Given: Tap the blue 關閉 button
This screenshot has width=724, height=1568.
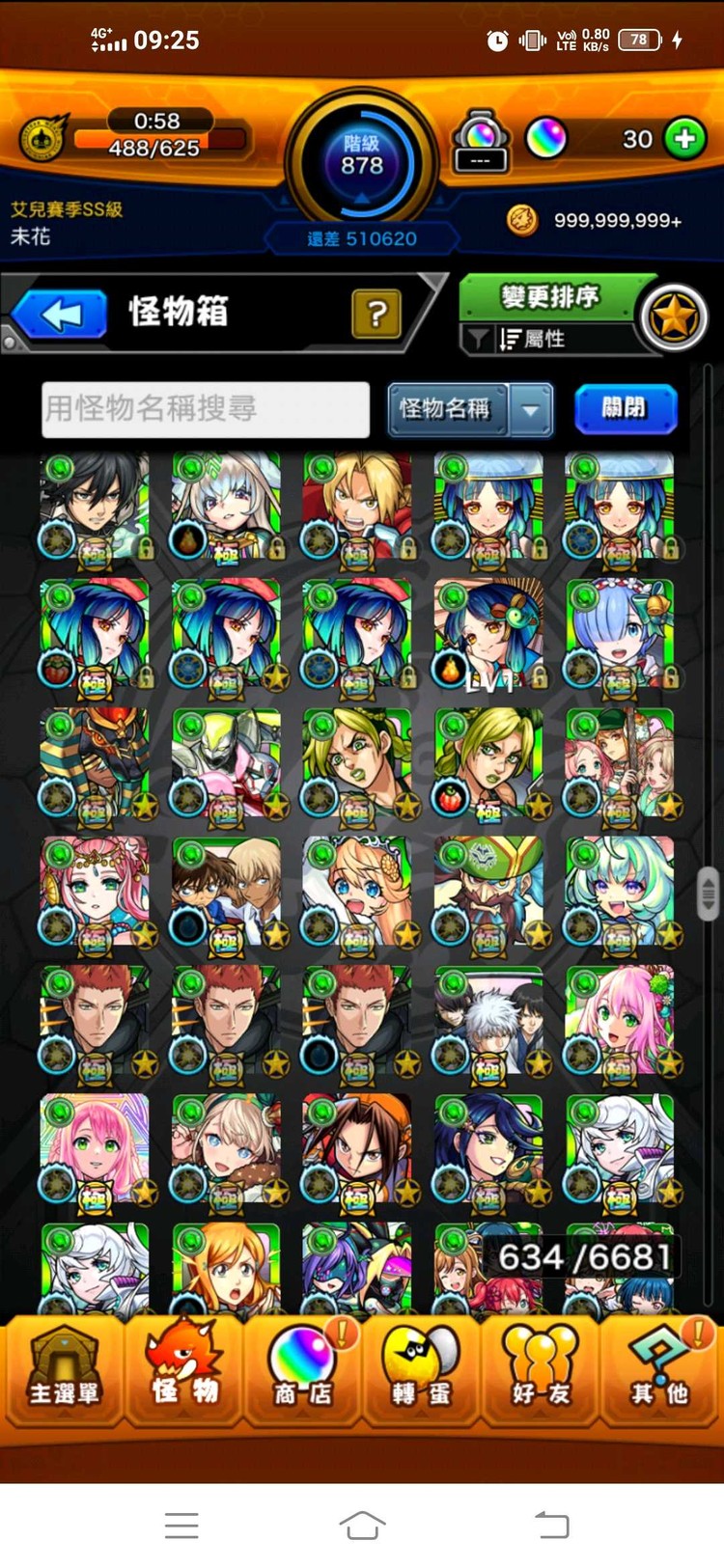Looking at the screenshot, I should coord(625,408).
